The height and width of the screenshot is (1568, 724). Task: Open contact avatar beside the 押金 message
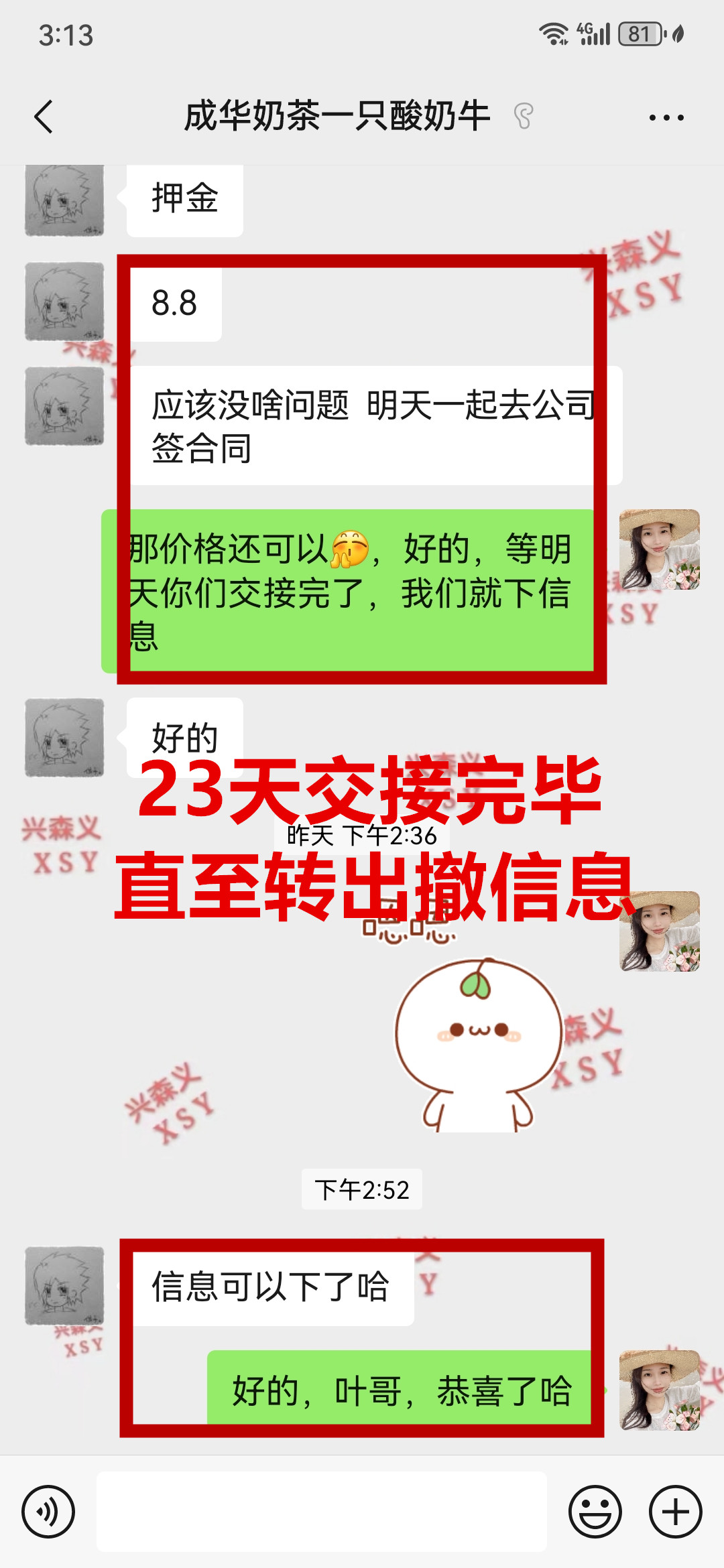pos(64,200)
